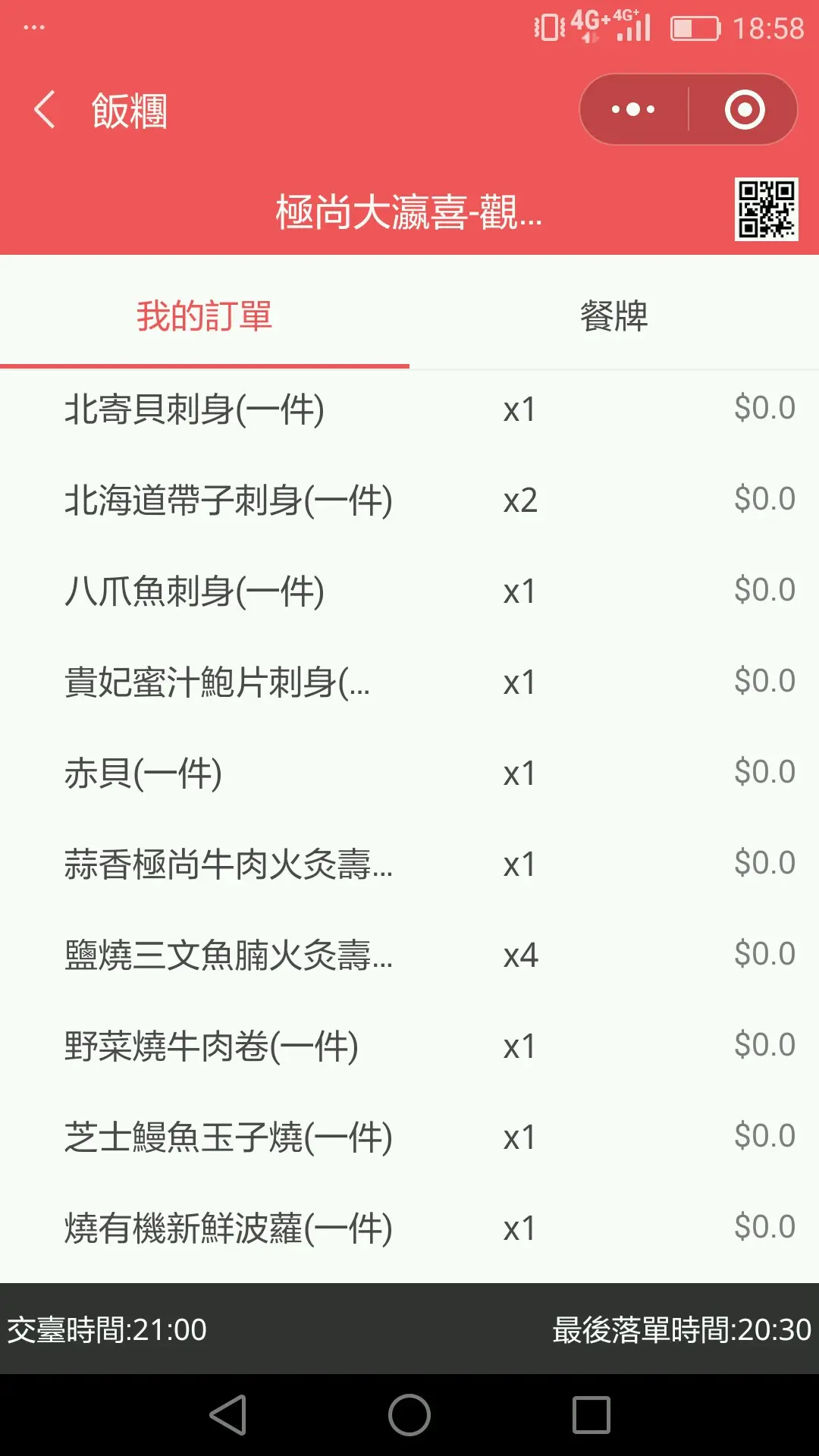Select the 我的訂單 tab
This screenshot has height=1456, width=819.
[x=204, y=315]
